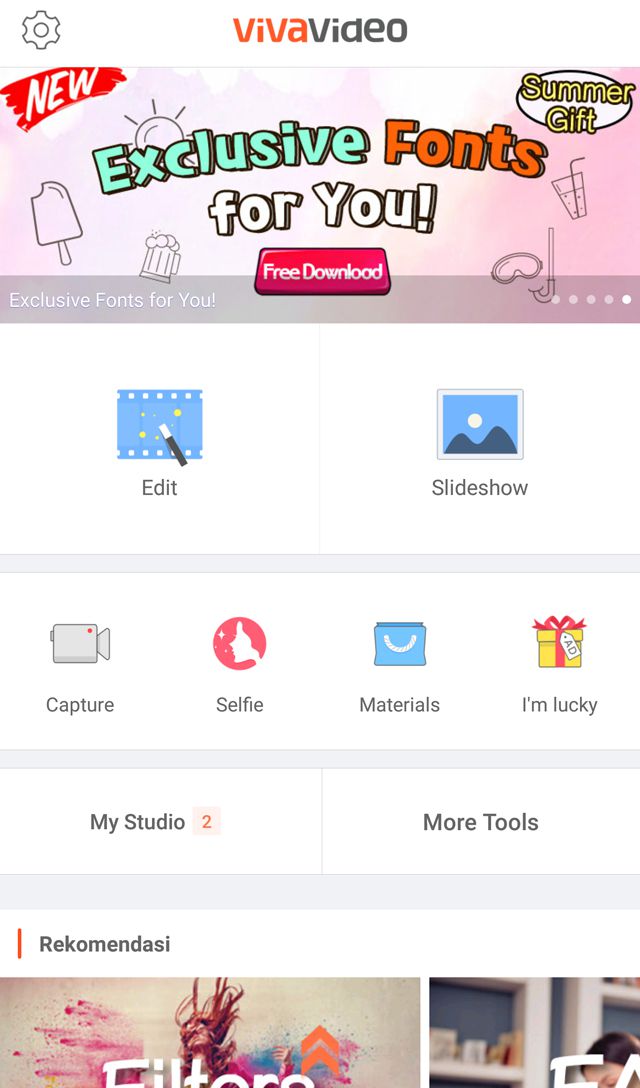Launch Capture camera mode
This screenshot has height=1088, width=640.
point(80,660)
